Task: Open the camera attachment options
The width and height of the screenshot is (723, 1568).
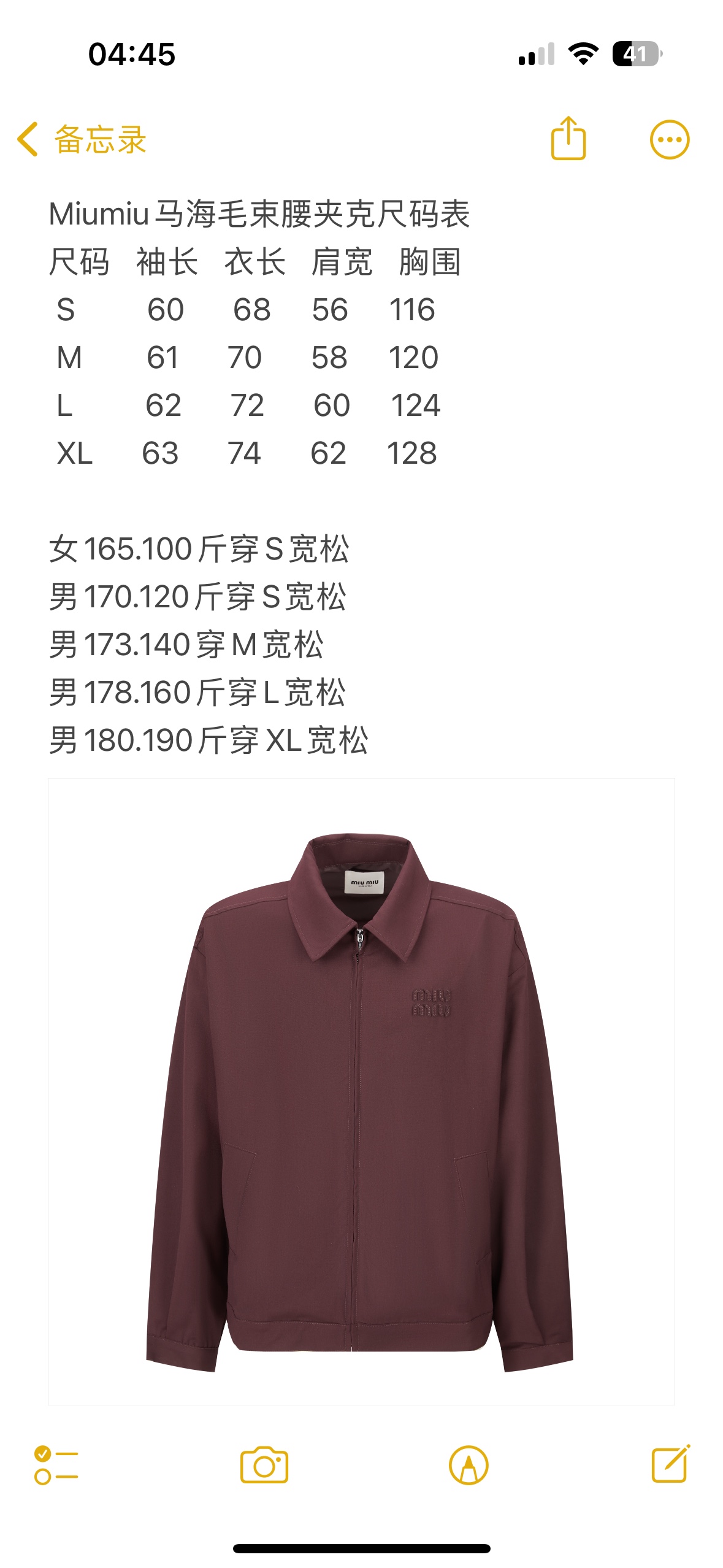Action: pos(264,1465)
